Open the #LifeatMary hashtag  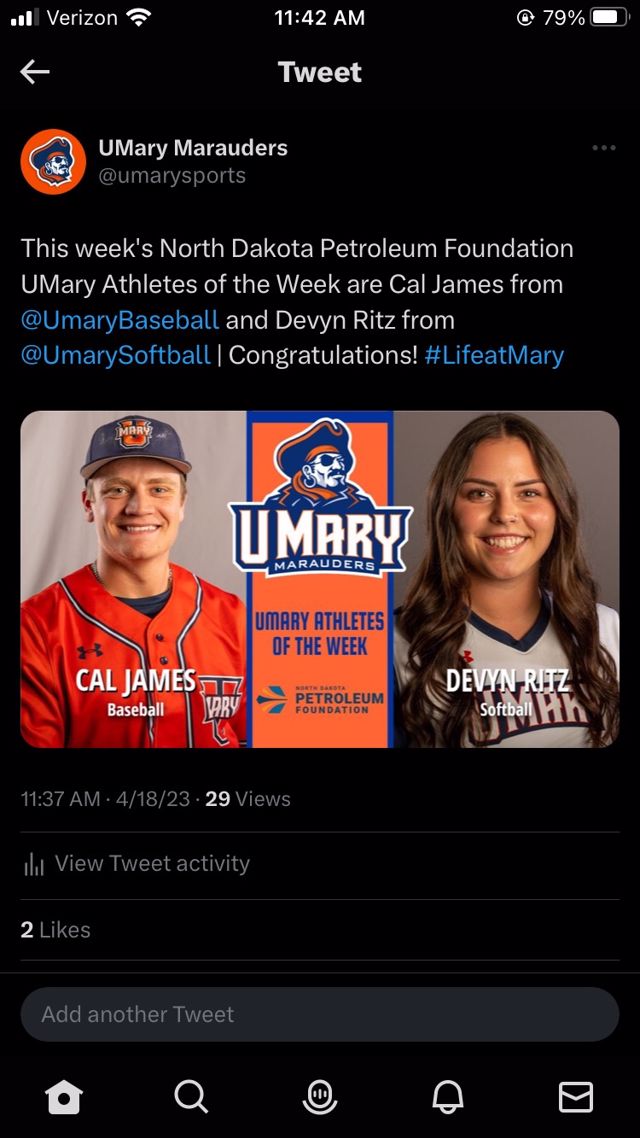[494, 355]
